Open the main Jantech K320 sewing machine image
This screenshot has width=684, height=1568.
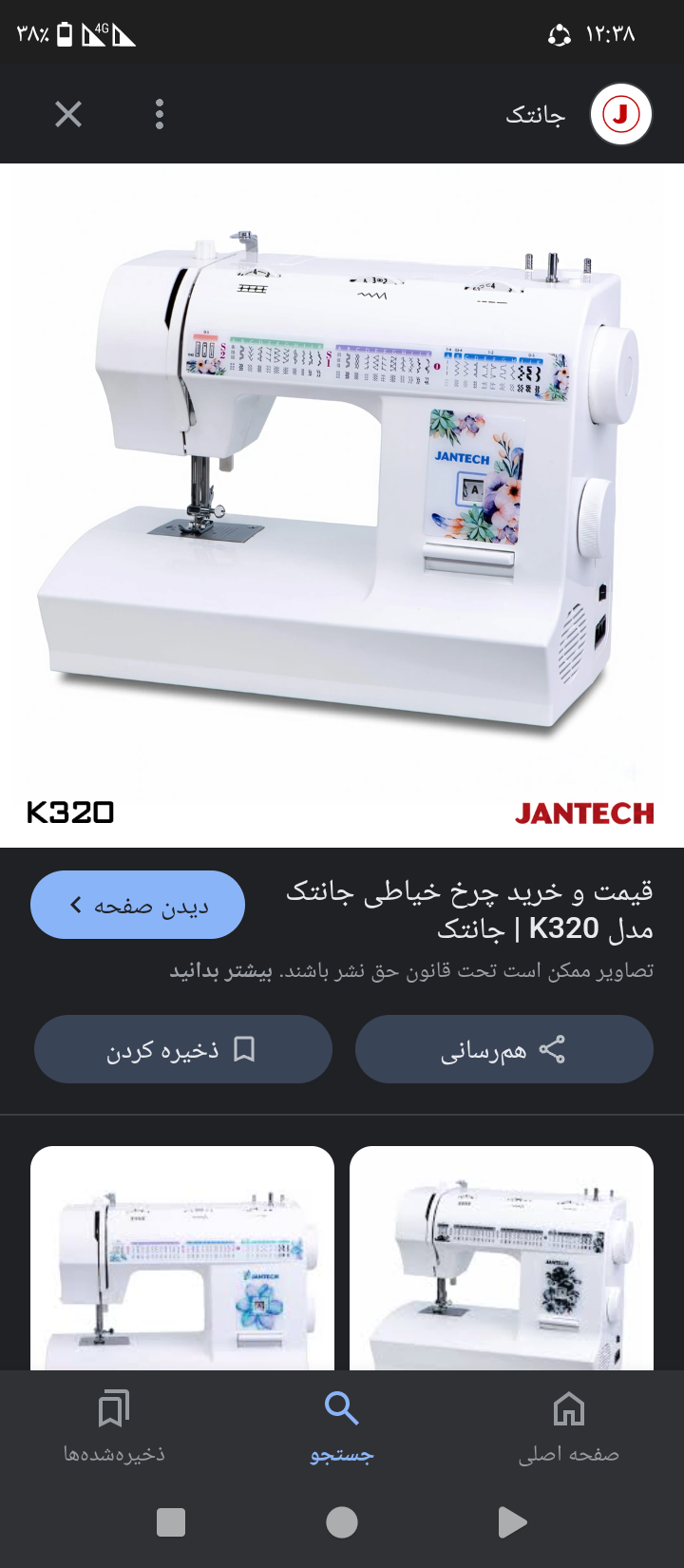(342, 504)
